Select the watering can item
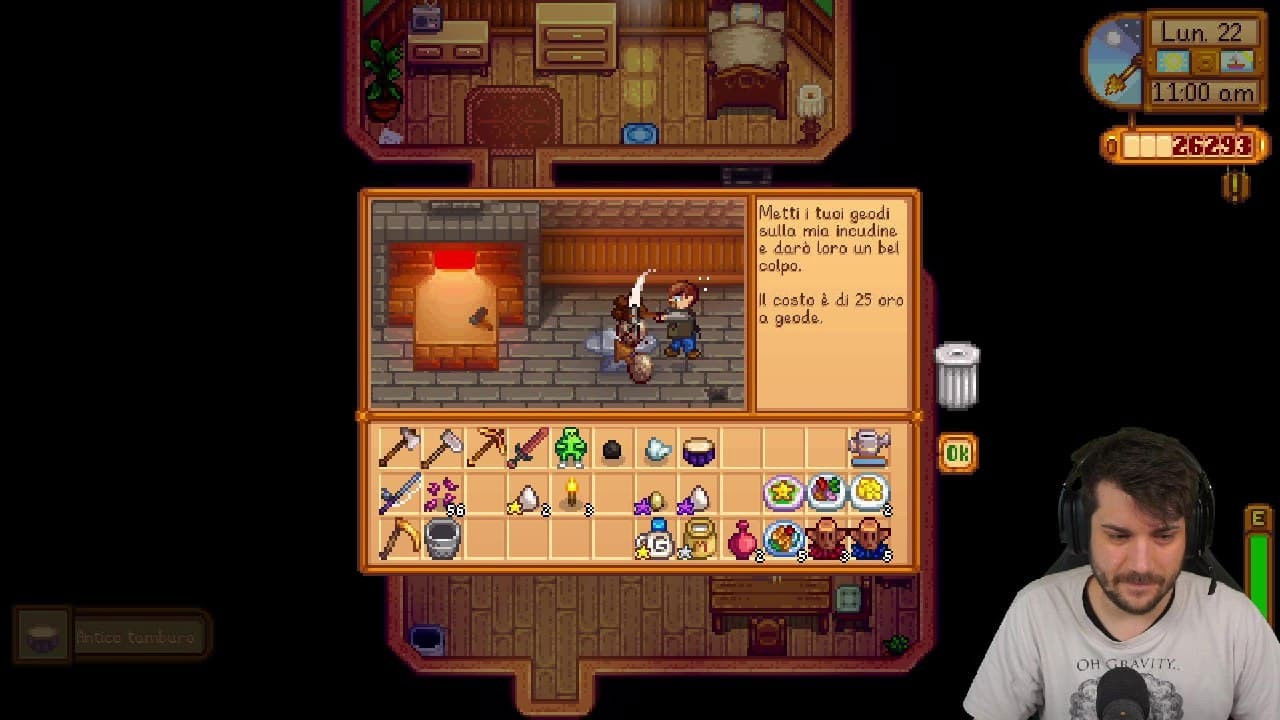This screenshot has width=1280, height=720. click(868, 448)
